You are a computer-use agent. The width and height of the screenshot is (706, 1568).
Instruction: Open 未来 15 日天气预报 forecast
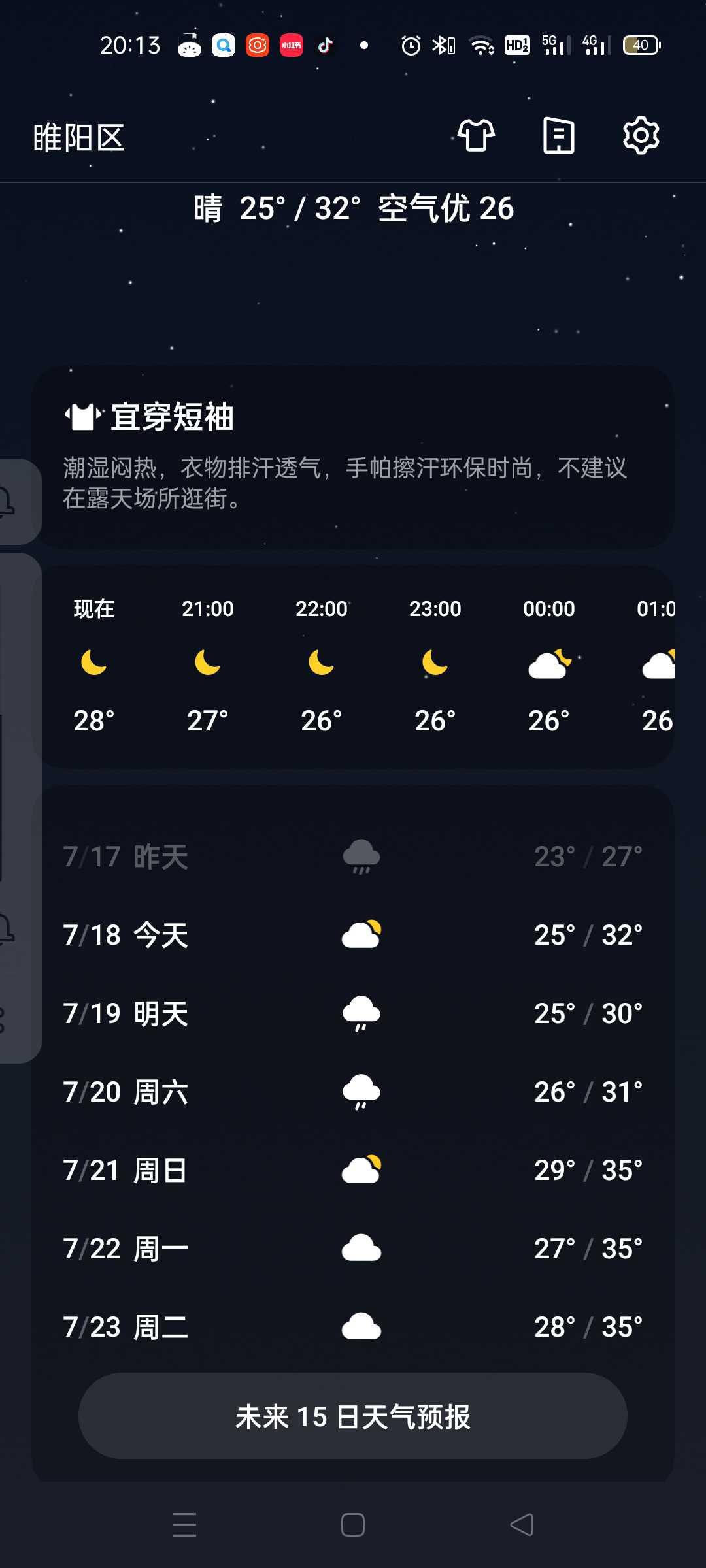[x=353, y=1416]
